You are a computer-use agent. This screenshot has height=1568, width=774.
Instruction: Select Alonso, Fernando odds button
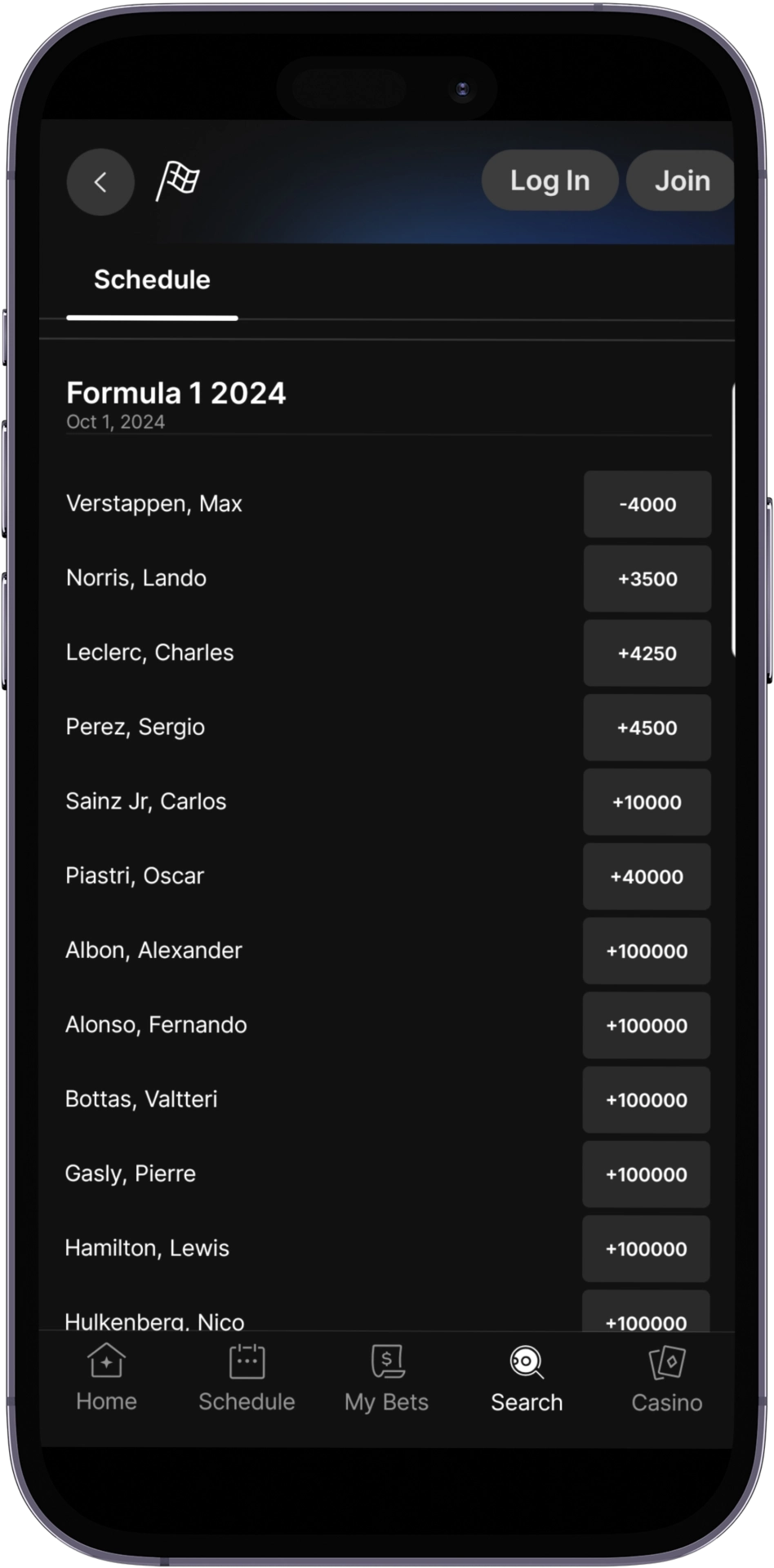[x=647, y=1025]
